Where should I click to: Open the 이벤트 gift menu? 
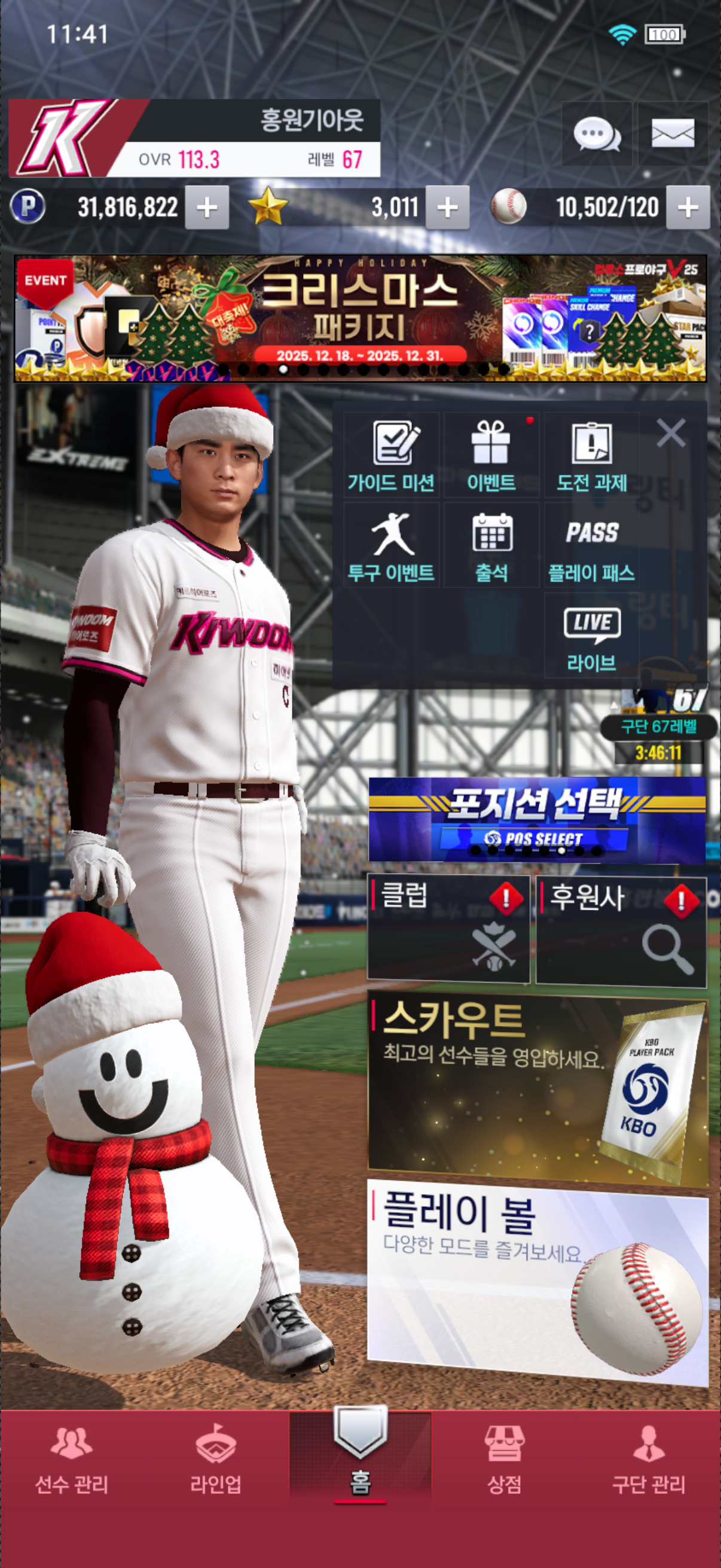tap(491, 455)
